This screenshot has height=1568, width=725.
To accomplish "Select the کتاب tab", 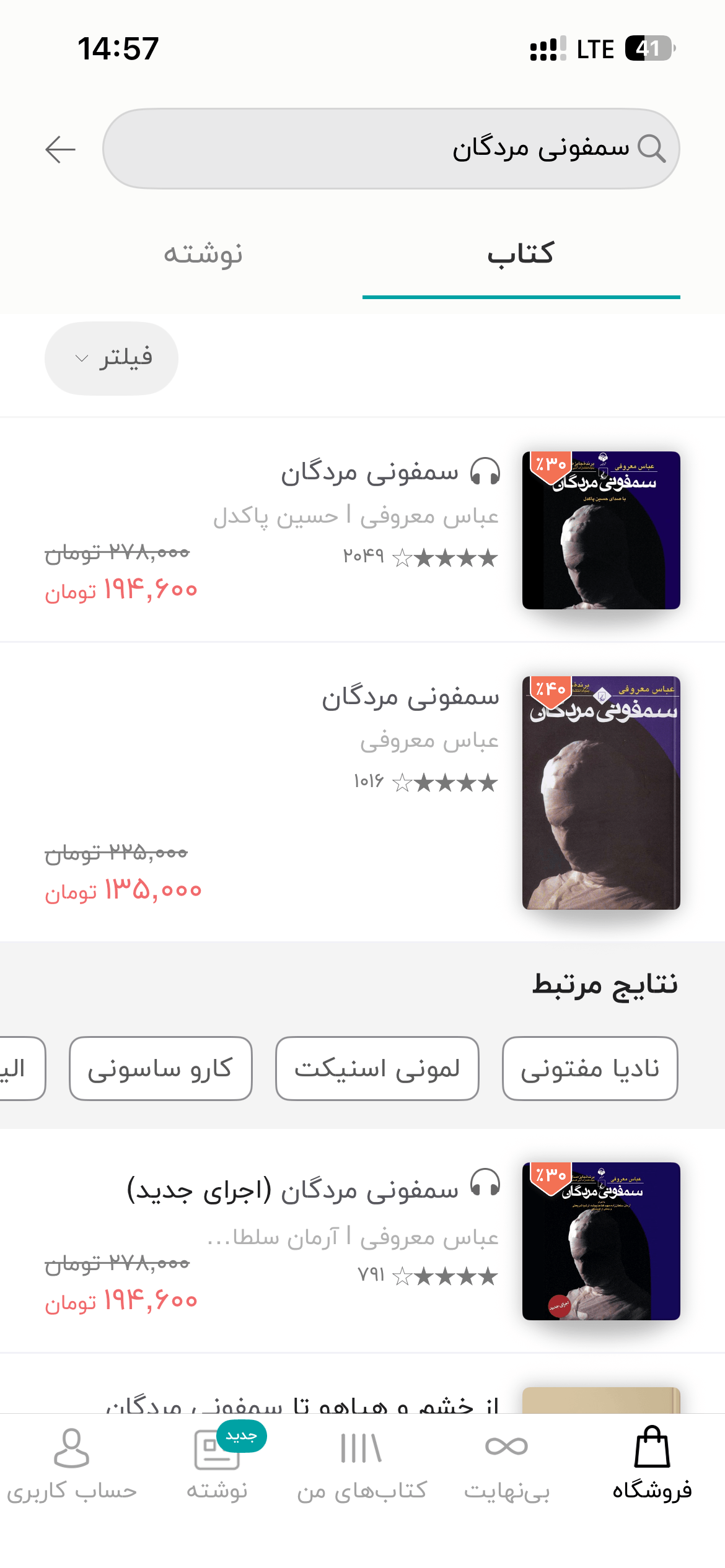I will point(521,254).
